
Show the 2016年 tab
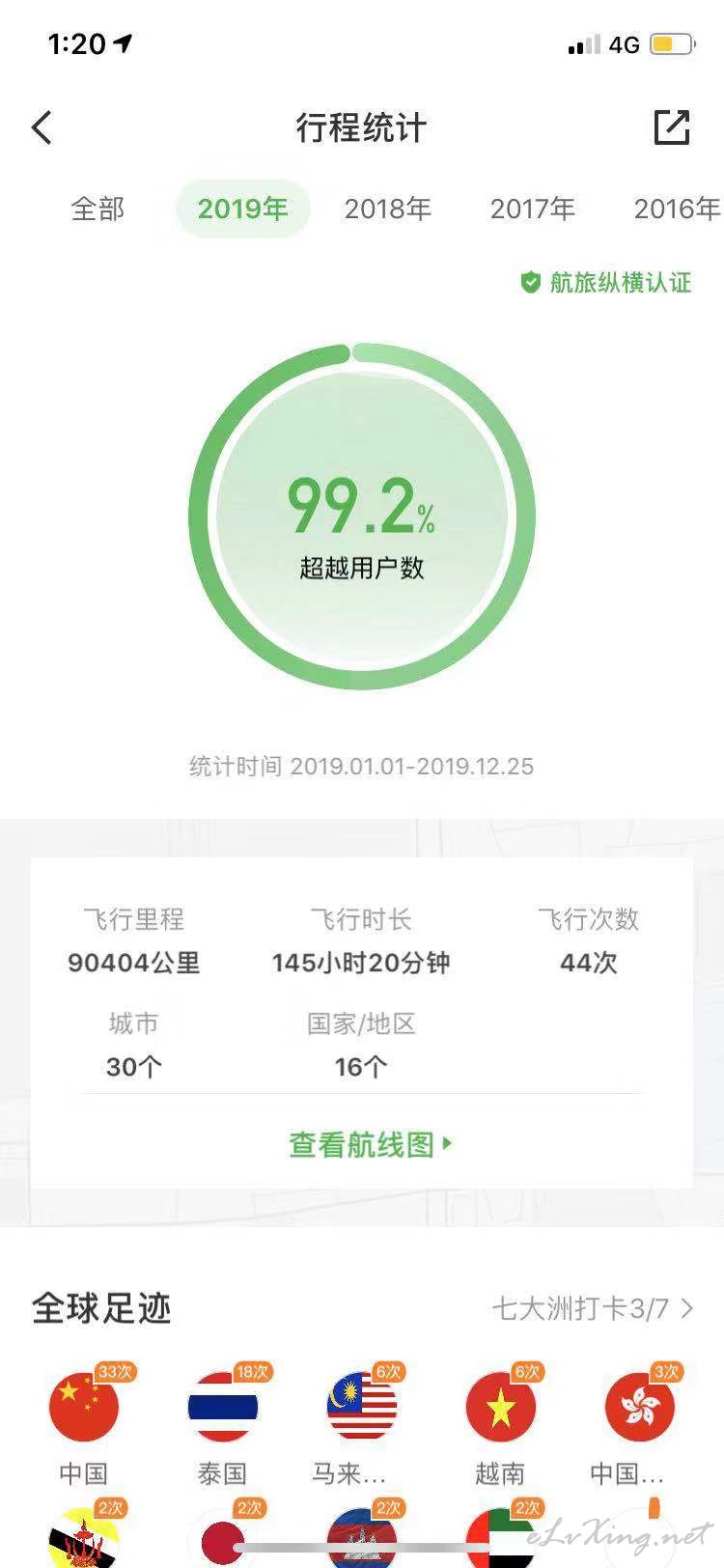(x=678, y=209)
